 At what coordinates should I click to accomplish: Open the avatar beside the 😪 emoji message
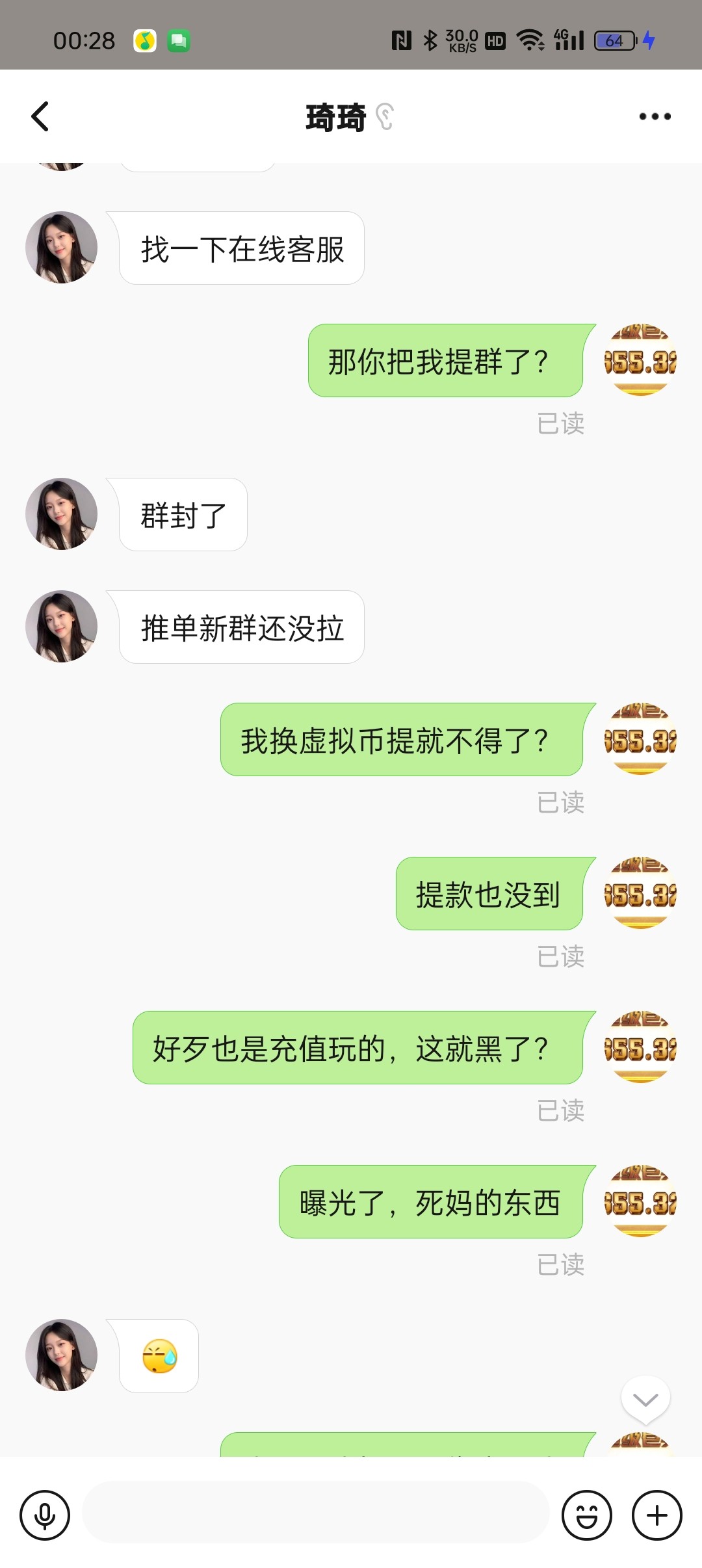click(x=60, y=1356)
